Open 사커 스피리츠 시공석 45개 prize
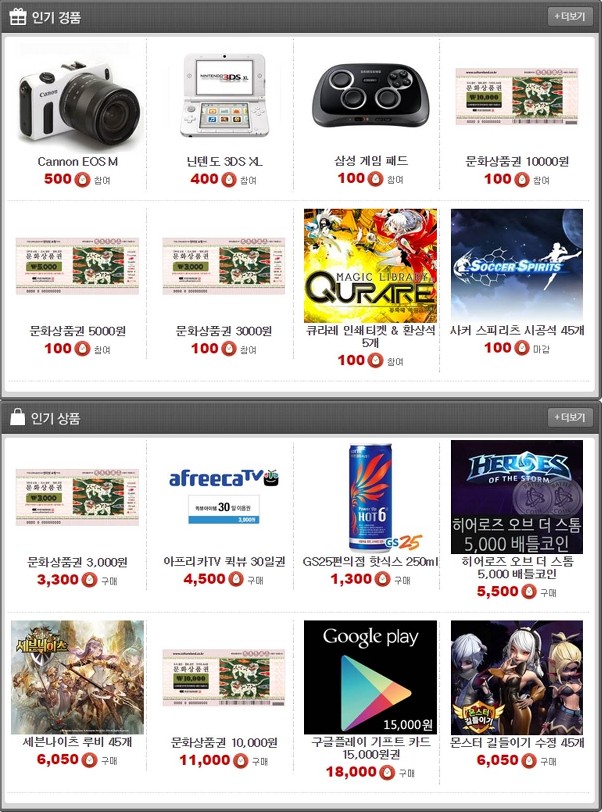602x812 pixels. [x=517, y=264]
